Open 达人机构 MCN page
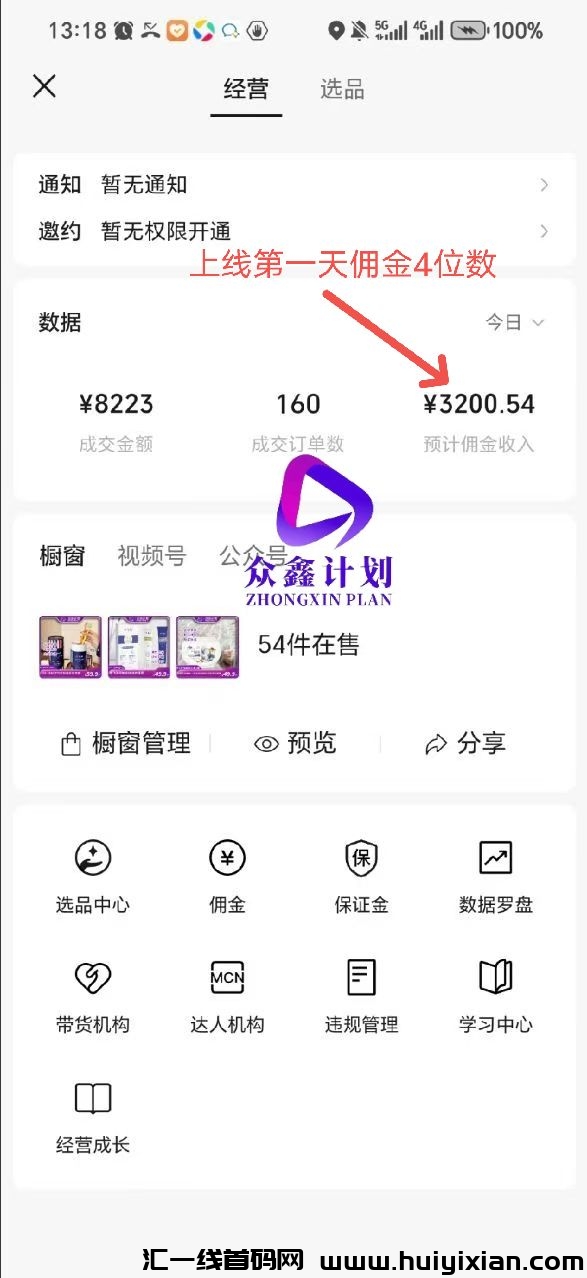Image resolution: width=587 pixels, height=1278 pixels. pos(227,996)
